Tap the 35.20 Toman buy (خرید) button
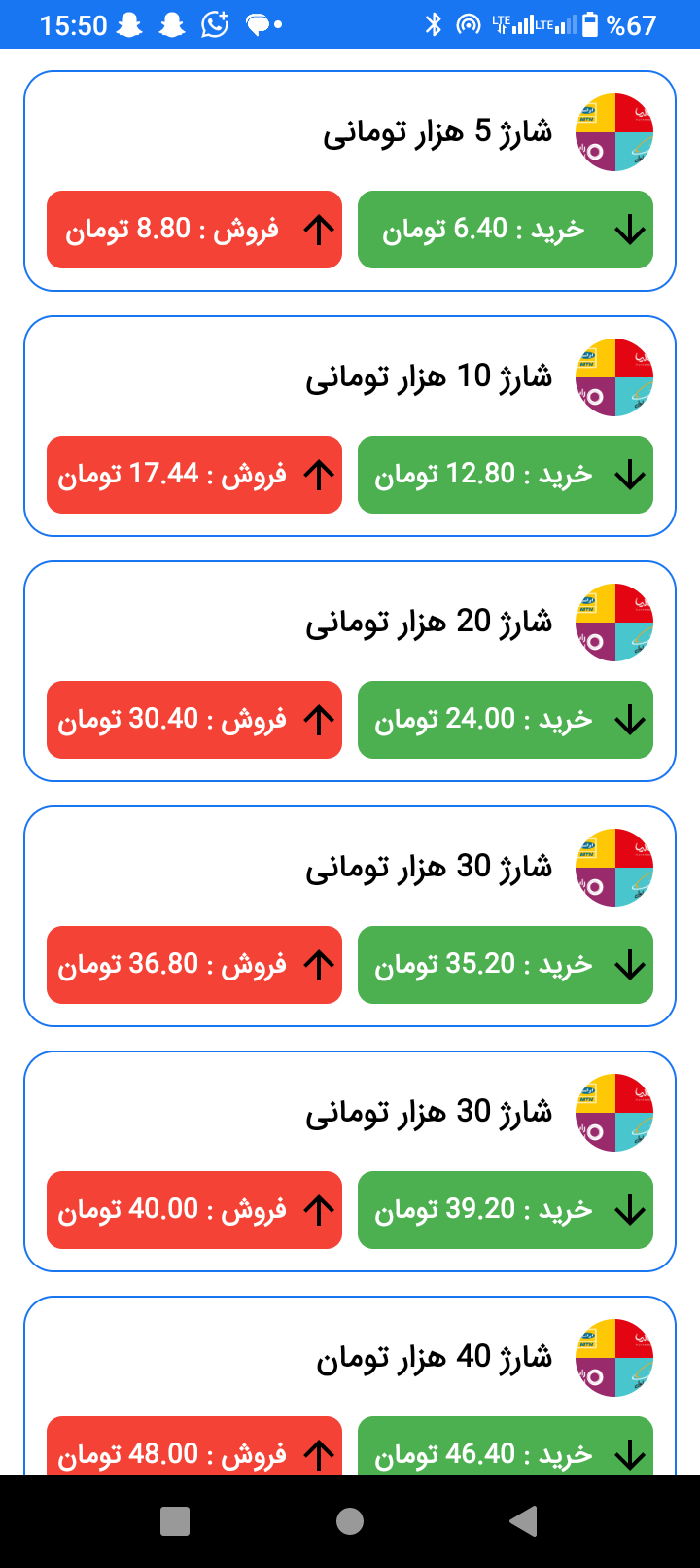The width and height of the screenshot is (700, 1568). coord(506,965)
